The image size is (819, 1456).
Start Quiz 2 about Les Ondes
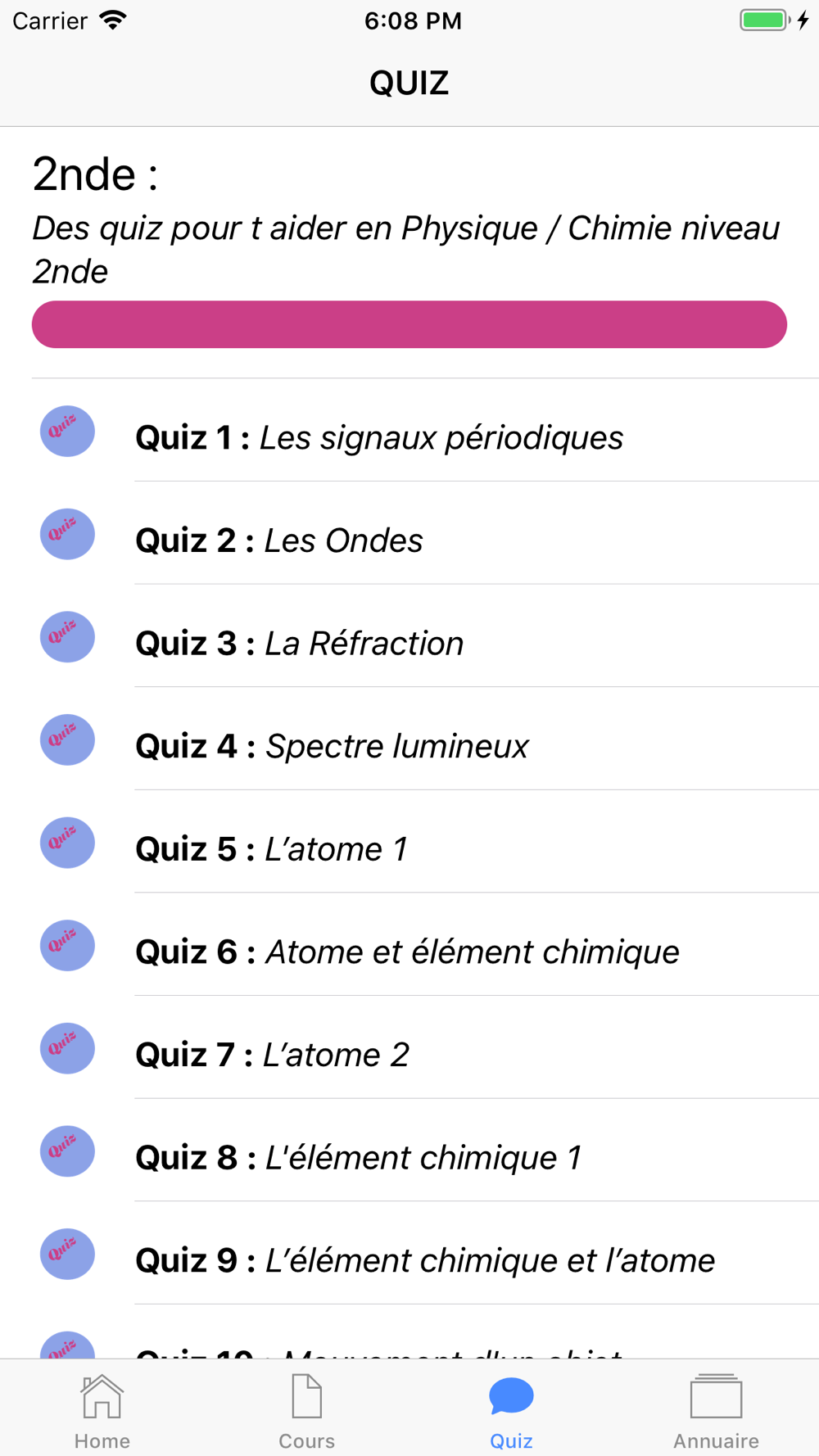pyautogui.click(x=409, y=534)
